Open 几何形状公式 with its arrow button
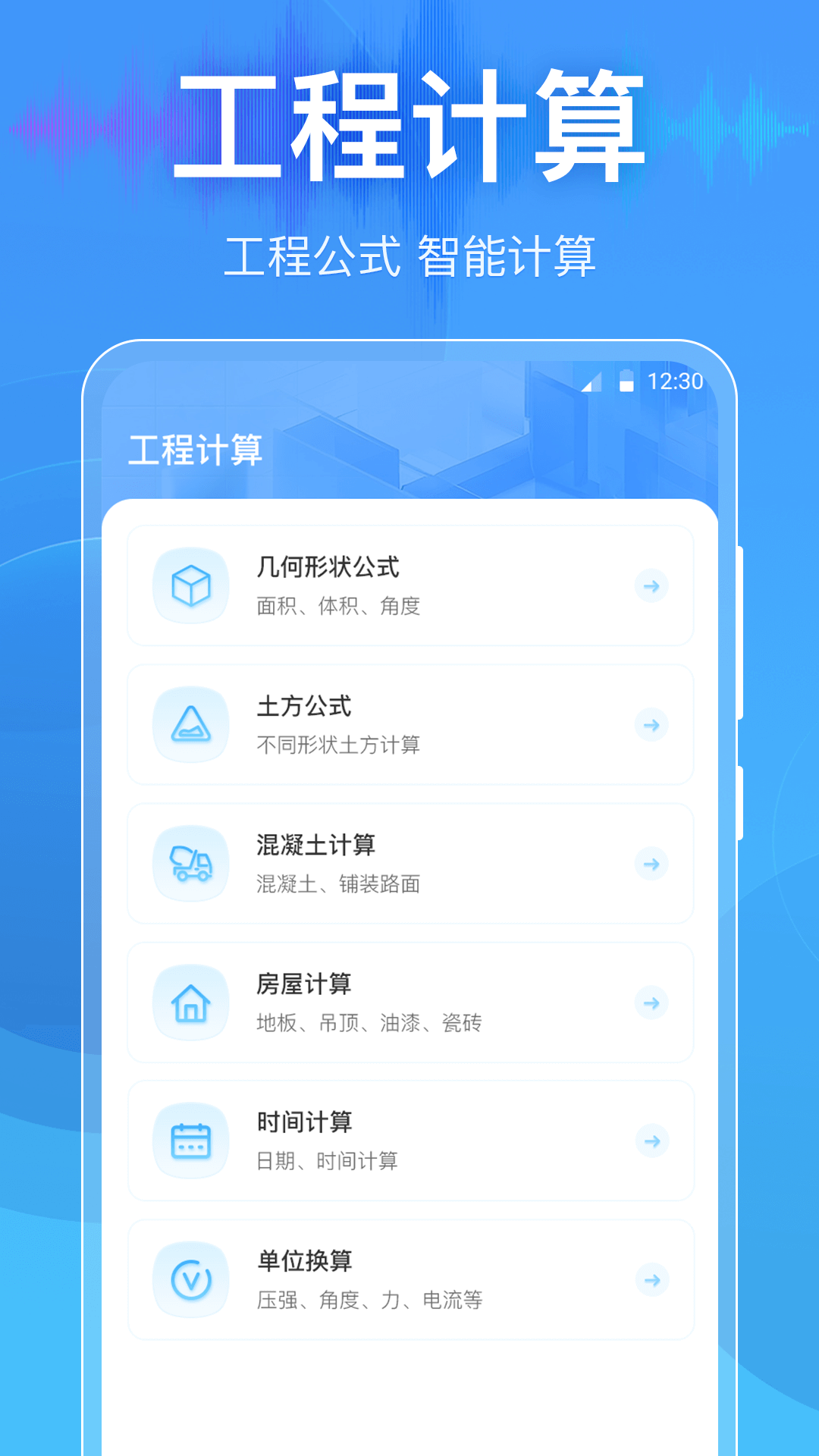Screen dimensions: 819x1456 tap(652, 586)
